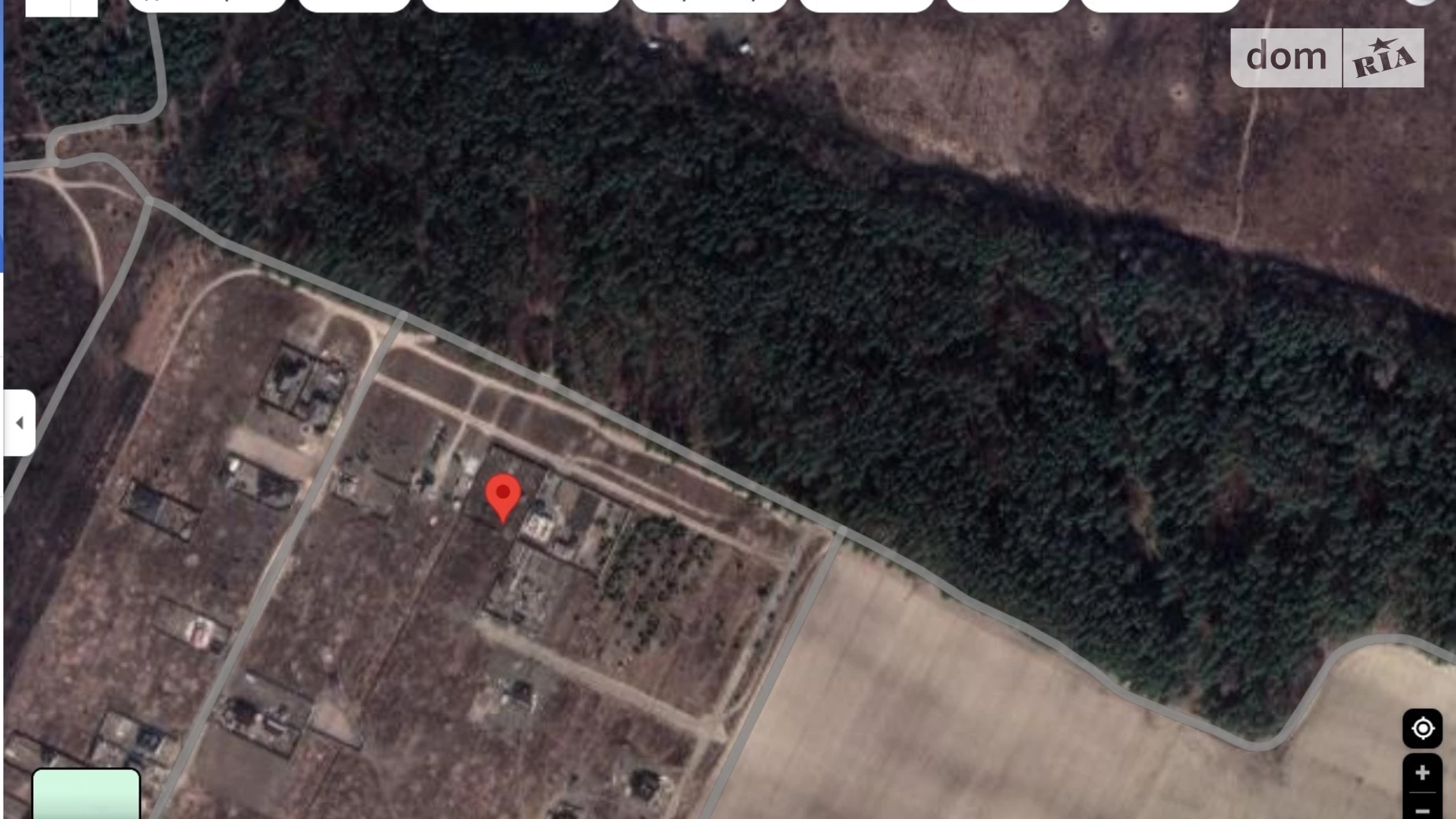
Task: Tap the red location pin
Action: 503,496
